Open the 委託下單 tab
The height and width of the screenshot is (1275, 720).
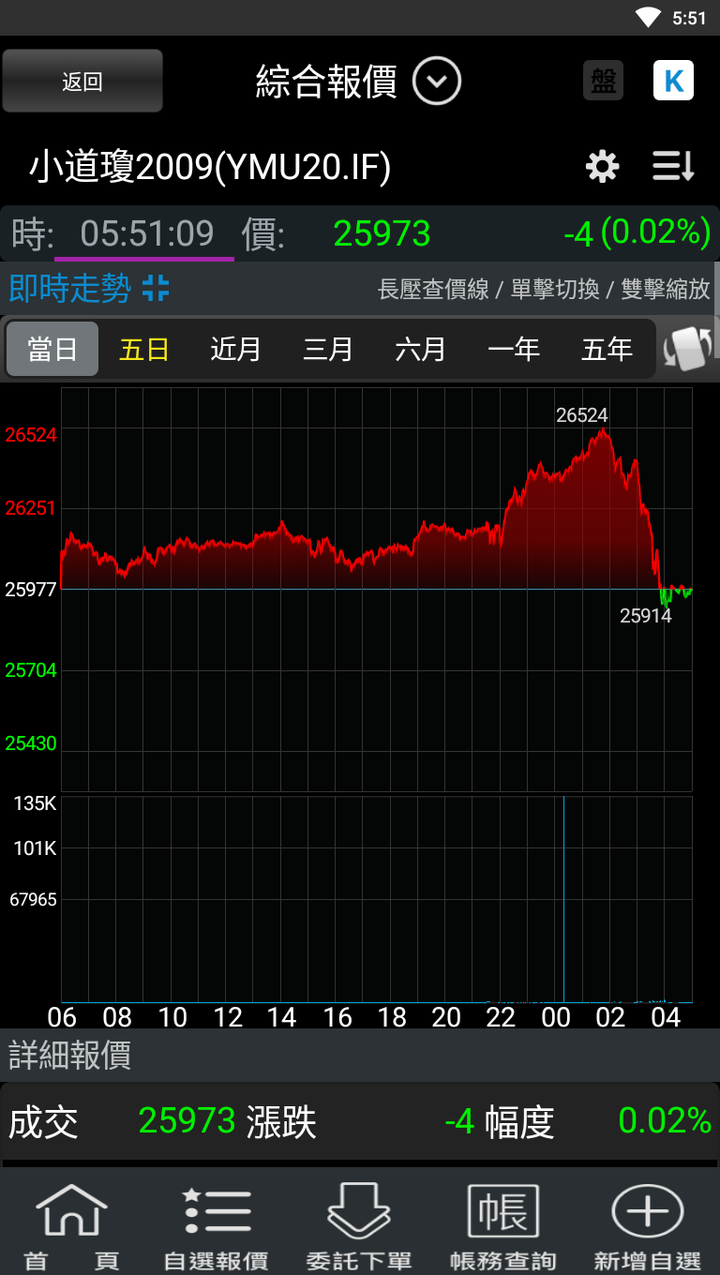pos(359,1227)
